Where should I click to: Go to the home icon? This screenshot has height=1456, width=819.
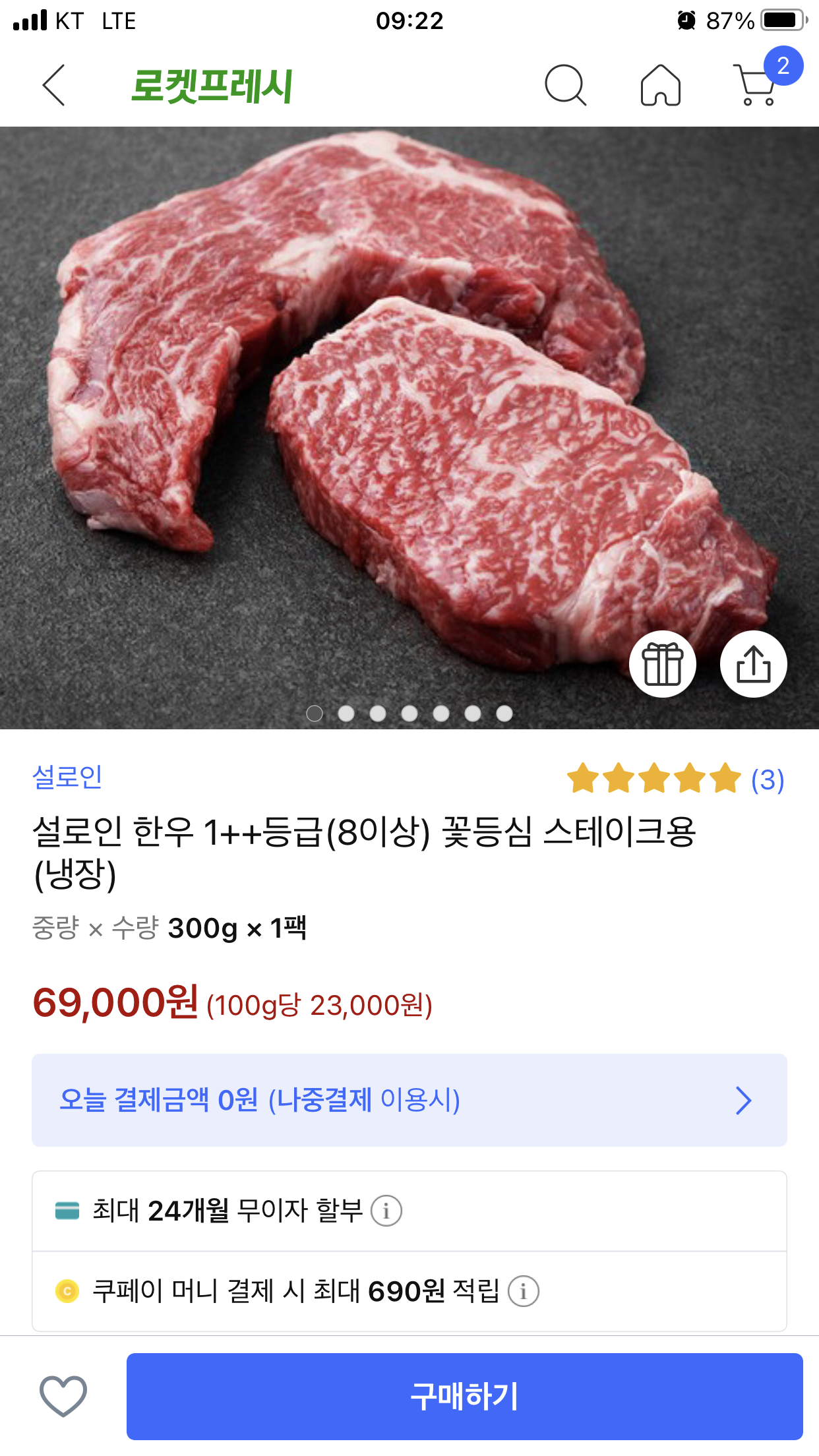[x=660, y=85]
